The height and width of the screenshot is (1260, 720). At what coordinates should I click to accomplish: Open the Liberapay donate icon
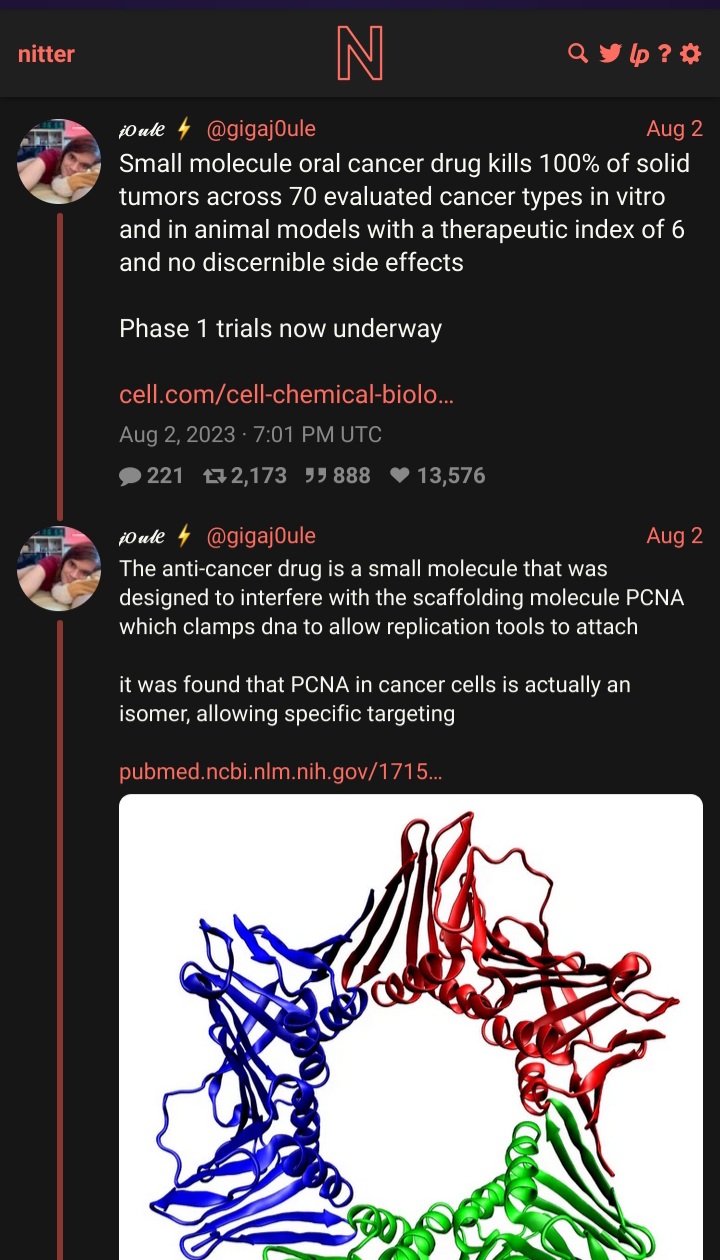pyautogui.click(x=639, y=55)
